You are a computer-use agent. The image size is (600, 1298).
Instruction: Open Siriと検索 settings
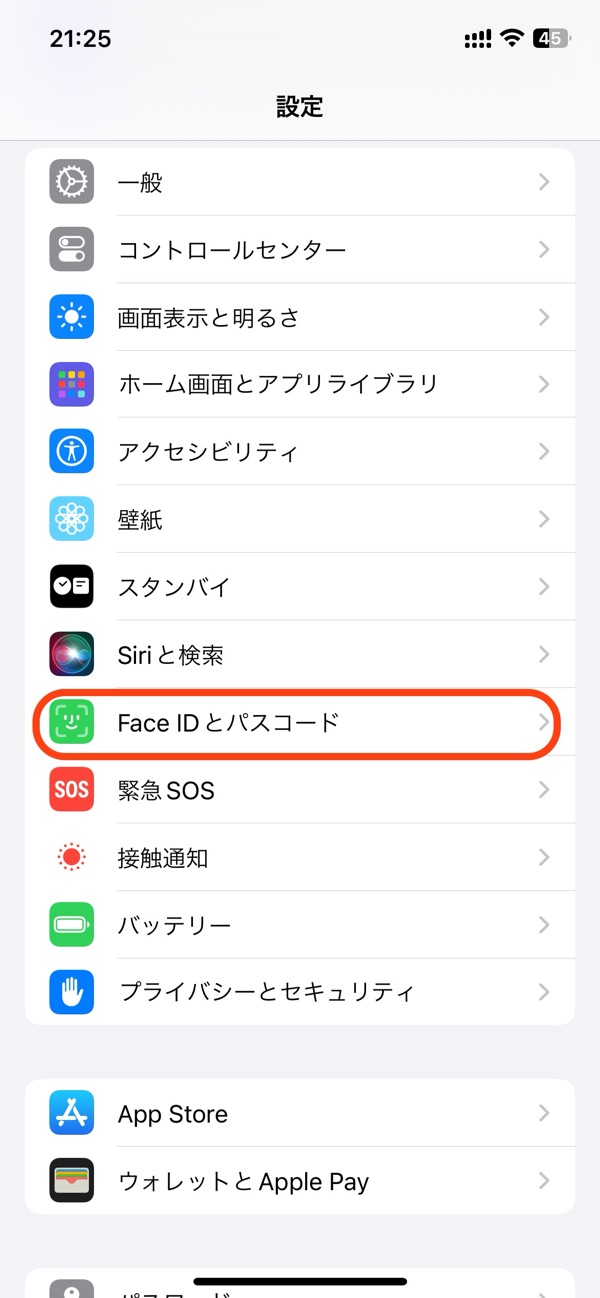pos(300,655)
